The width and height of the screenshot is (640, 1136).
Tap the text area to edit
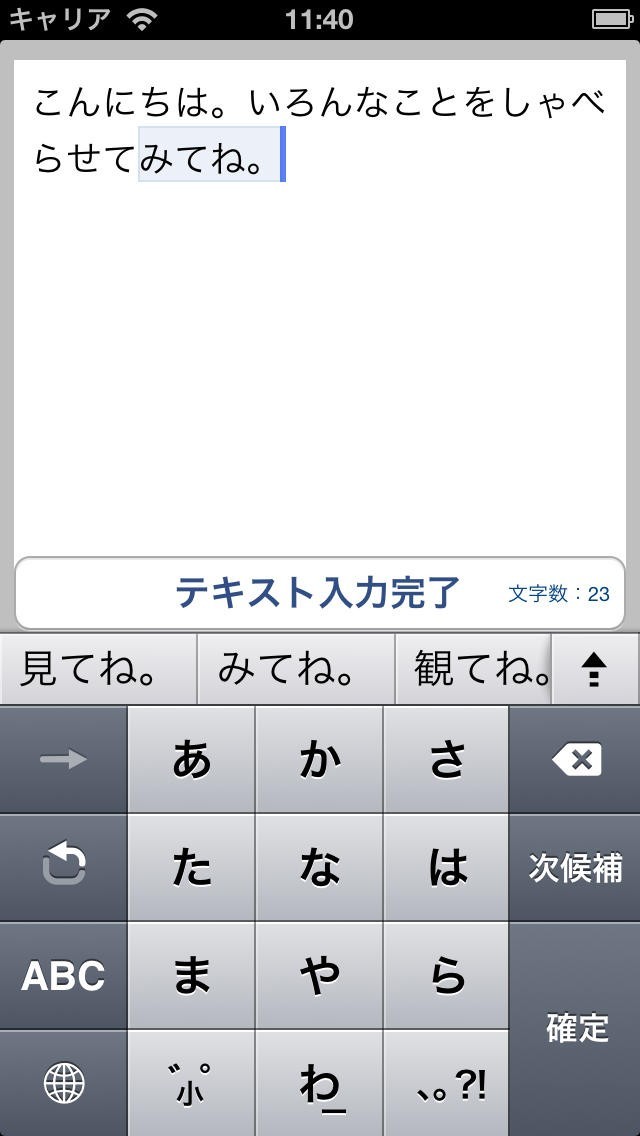[320, 350]
